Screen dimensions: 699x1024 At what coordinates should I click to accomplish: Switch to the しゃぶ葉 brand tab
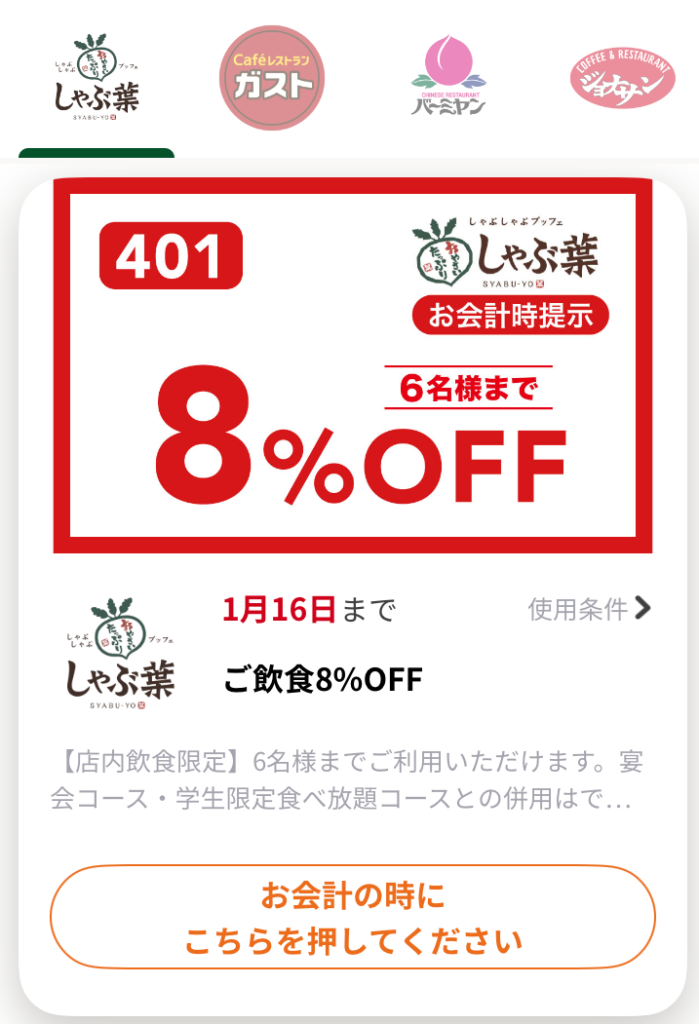tap(96, 78)
